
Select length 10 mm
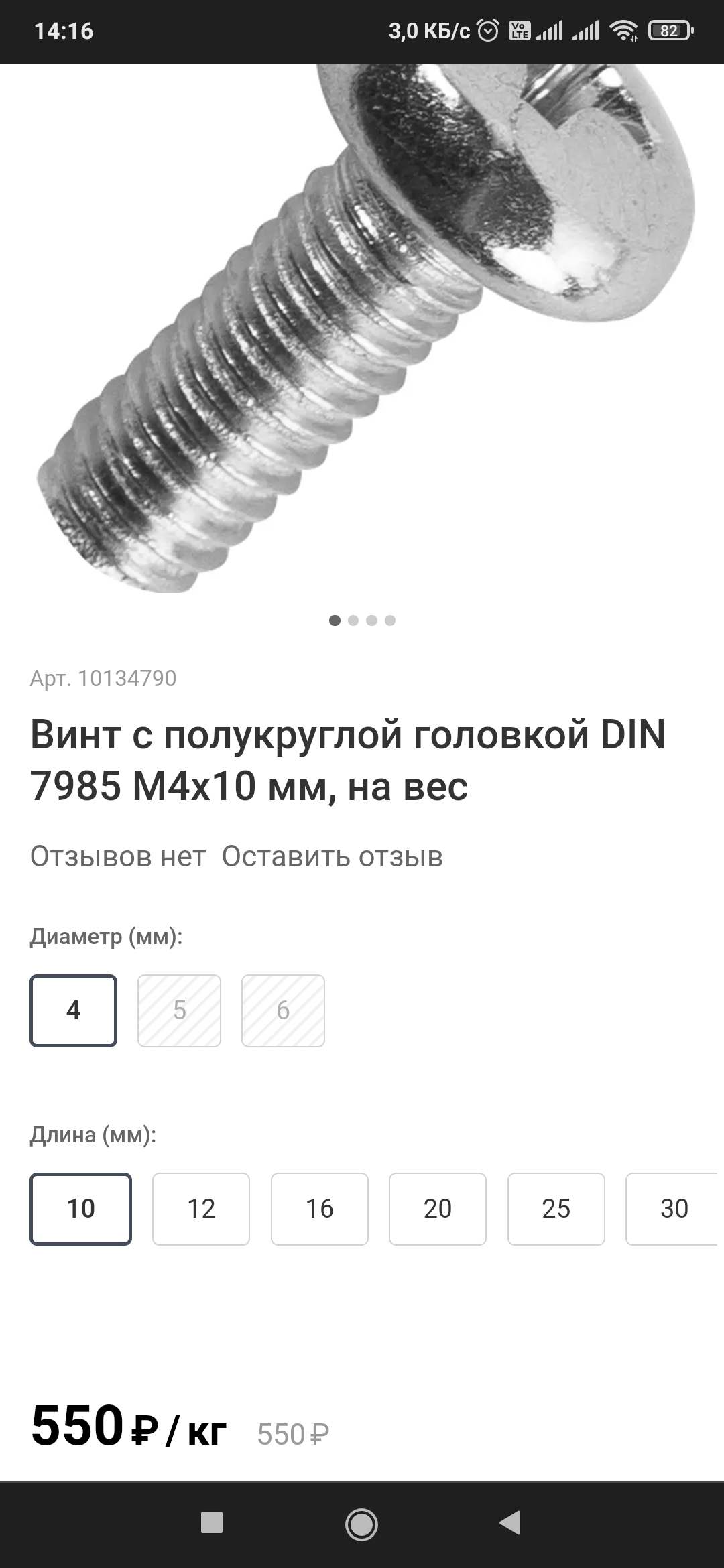point(80,1208)
